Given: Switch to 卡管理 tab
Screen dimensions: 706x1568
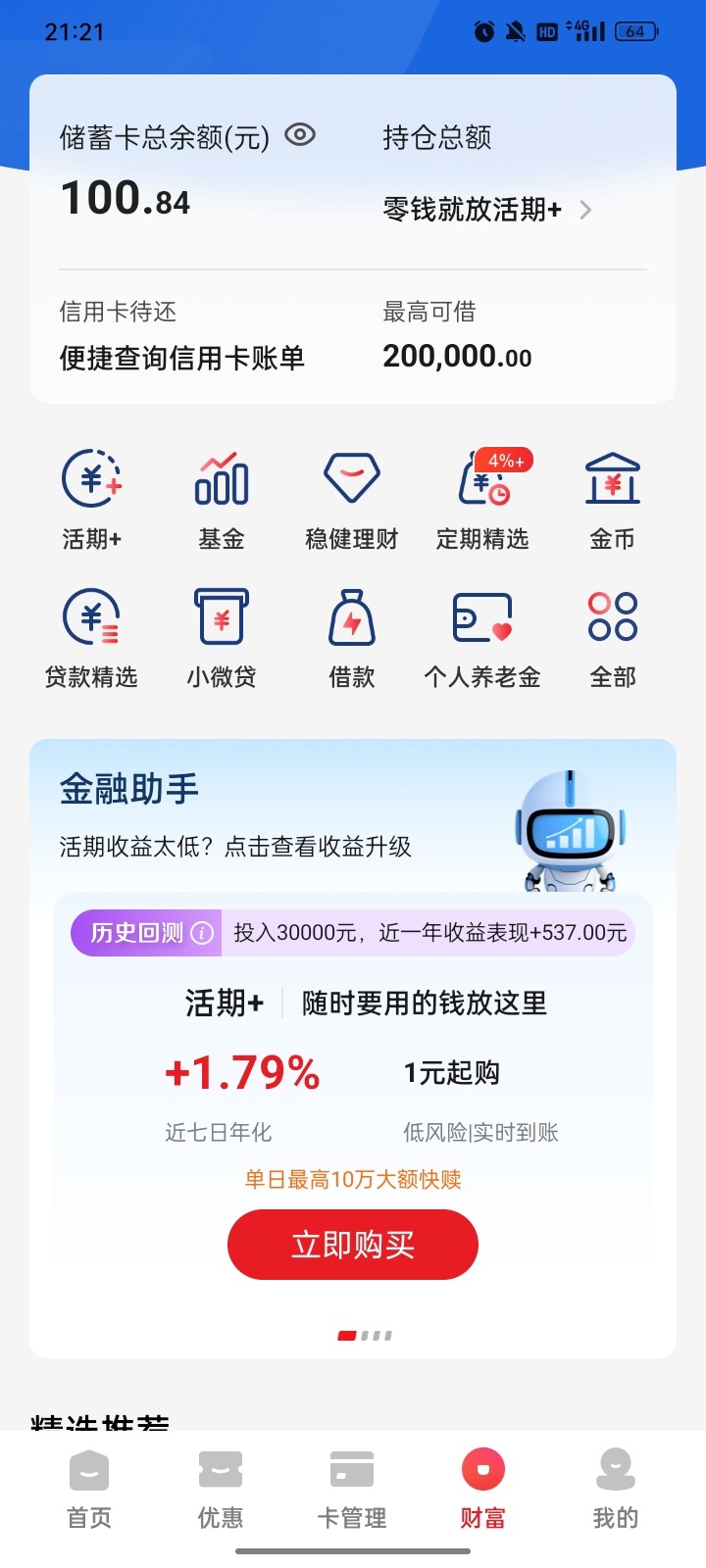Looking at the screenshot, I should tap(352, 1490).
